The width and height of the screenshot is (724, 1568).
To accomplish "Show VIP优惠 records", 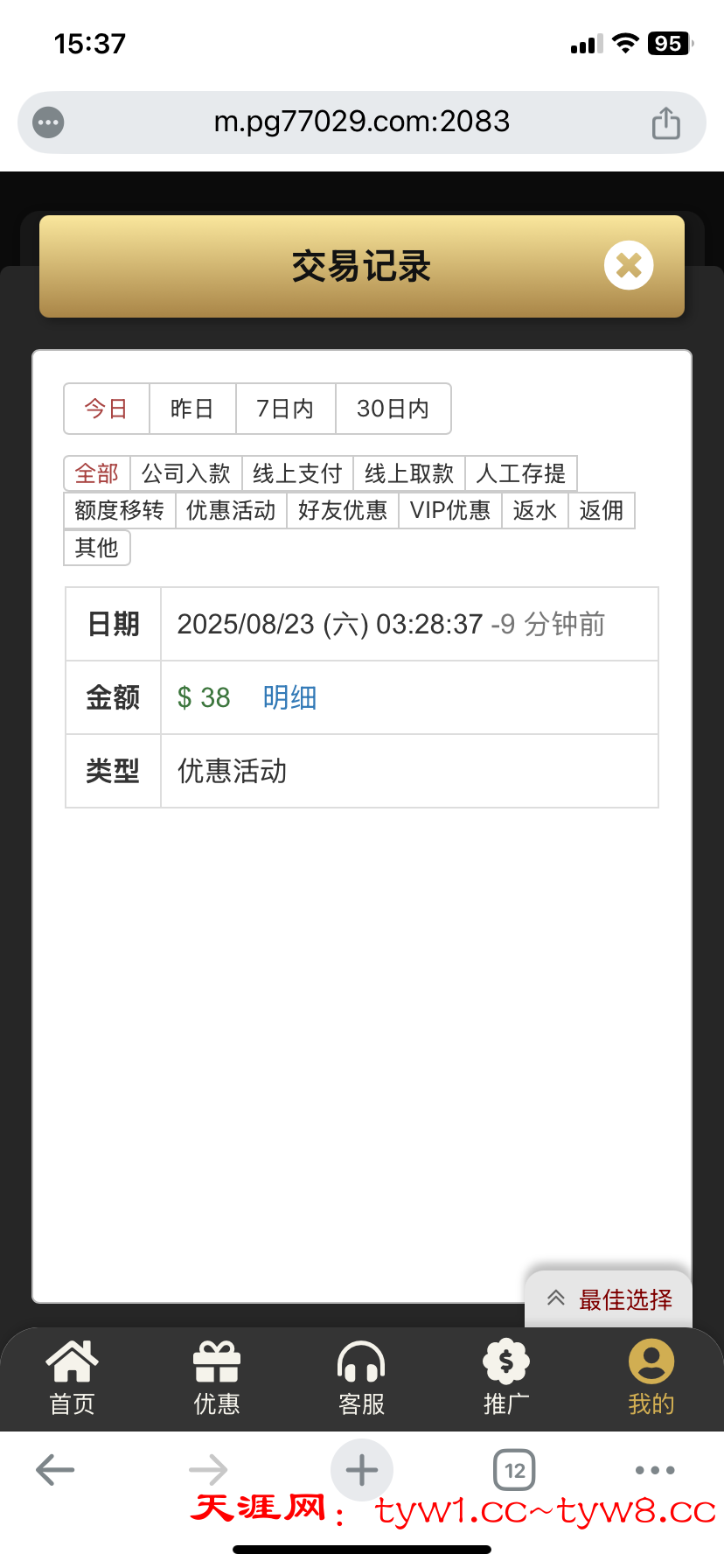I will [449, 510].
